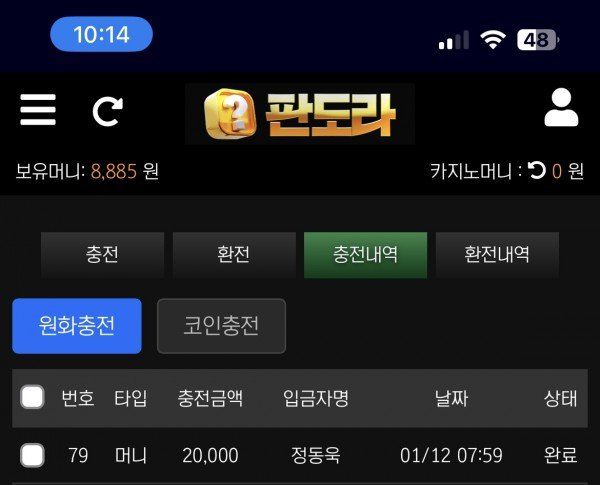Open the 환전내역 tab
The width and height of the screenshot is (600, 485).
pos(496,254)
